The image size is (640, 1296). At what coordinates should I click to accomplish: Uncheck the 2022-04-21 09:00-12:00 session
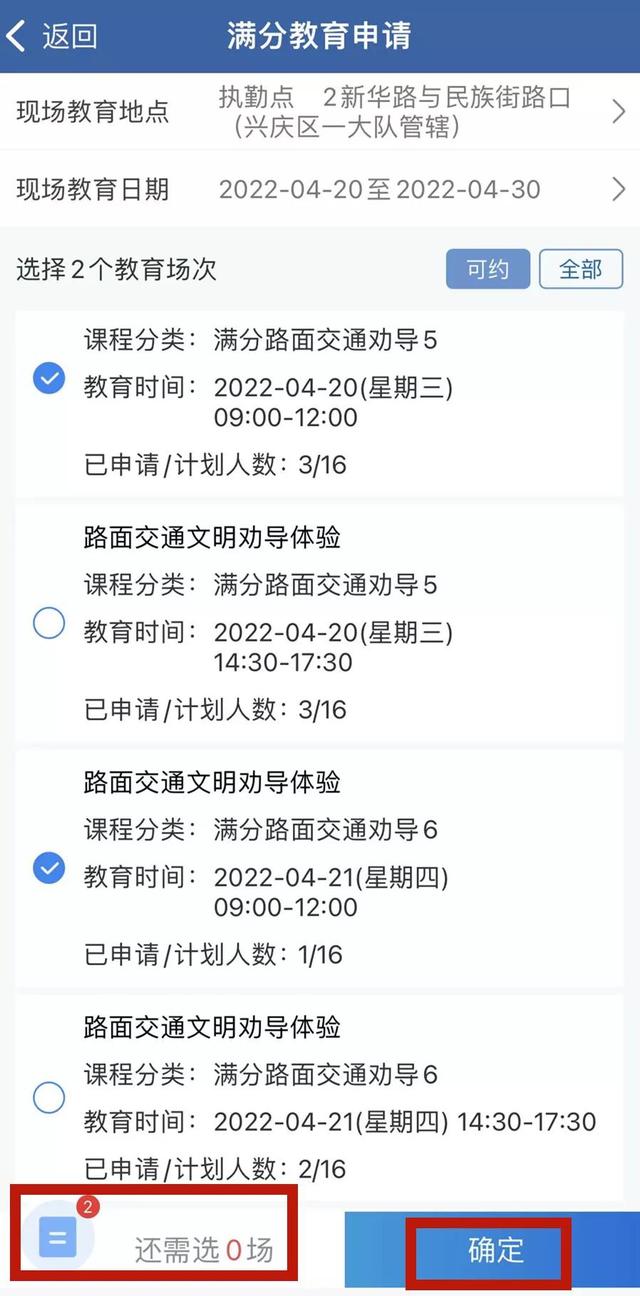49,868
